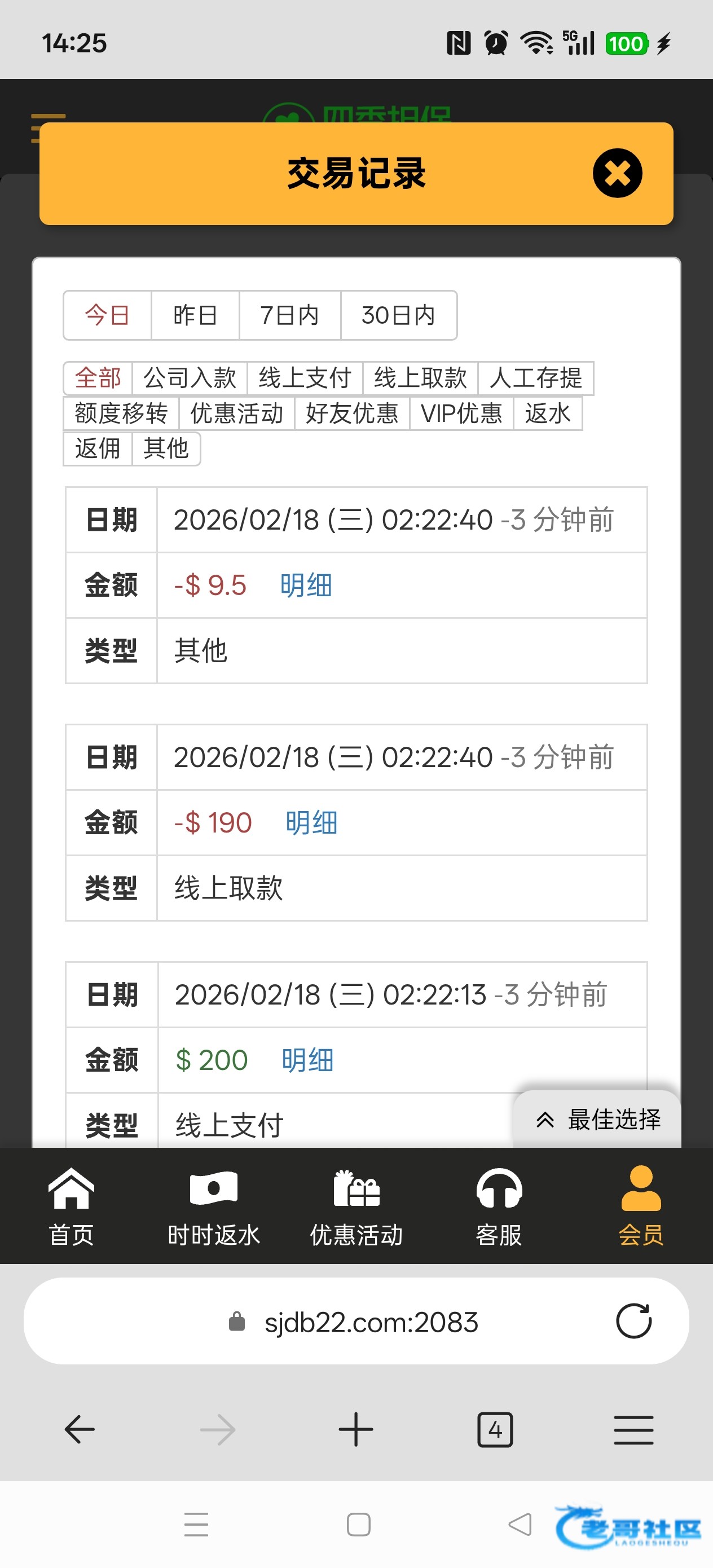
Task: Show records within 30日内
Action: pos(398,315)
